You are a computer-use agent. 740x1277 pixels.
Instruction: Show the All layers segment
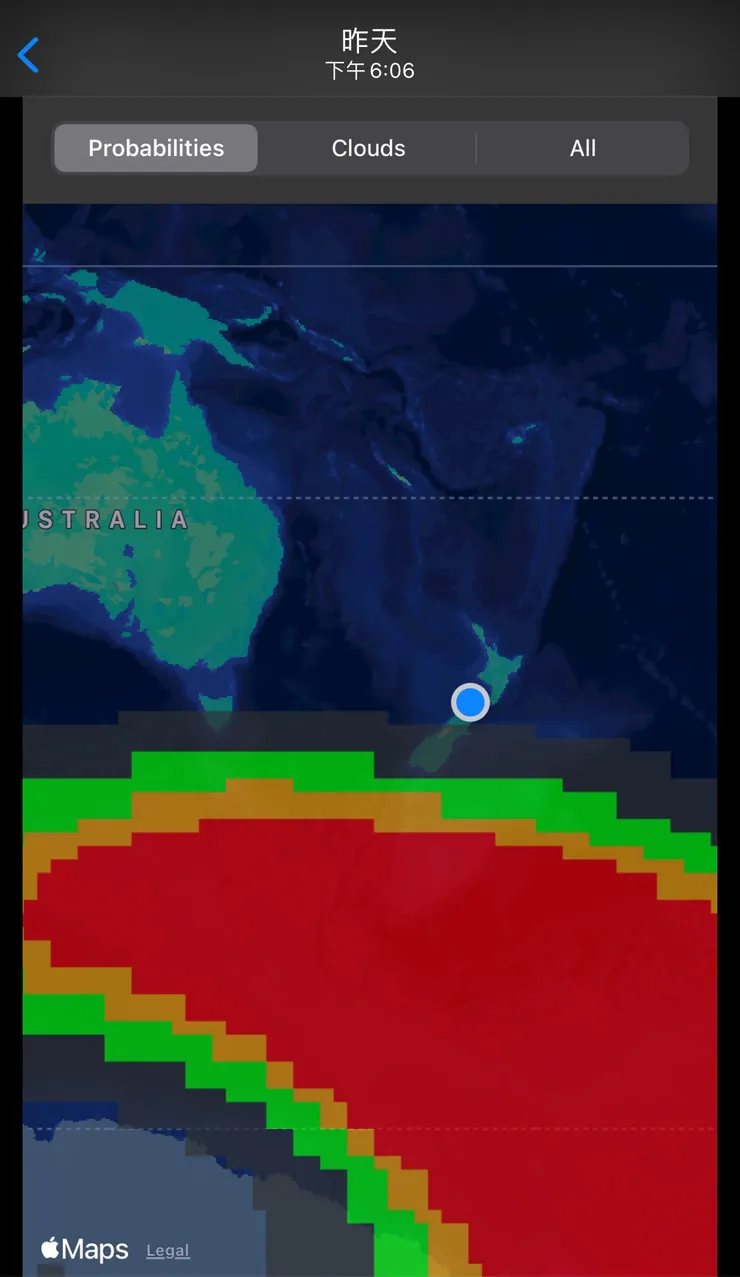(x=582, y=148)
